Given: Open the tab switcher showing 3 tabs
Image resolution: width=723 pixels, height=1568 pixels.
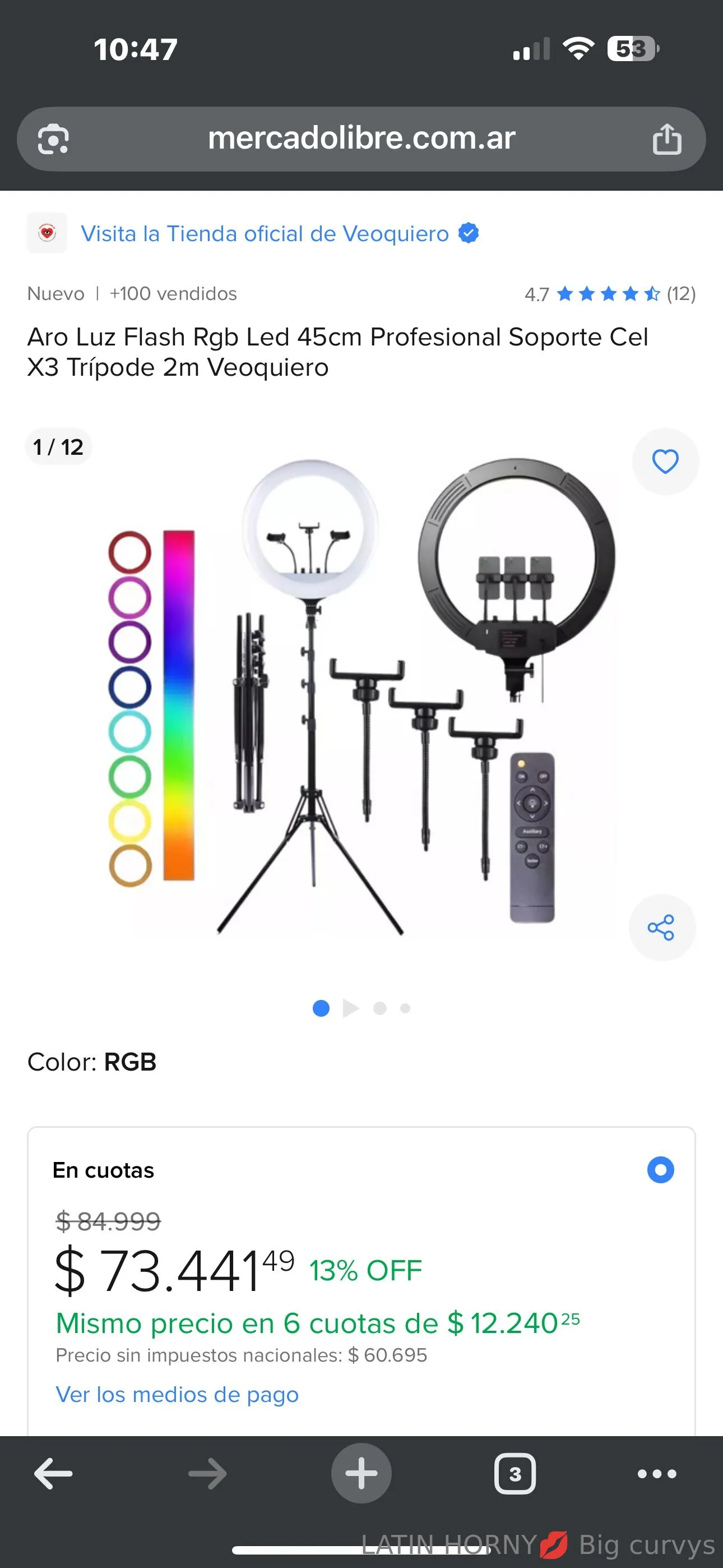Looking at the screenshot, I should 515,1474.
